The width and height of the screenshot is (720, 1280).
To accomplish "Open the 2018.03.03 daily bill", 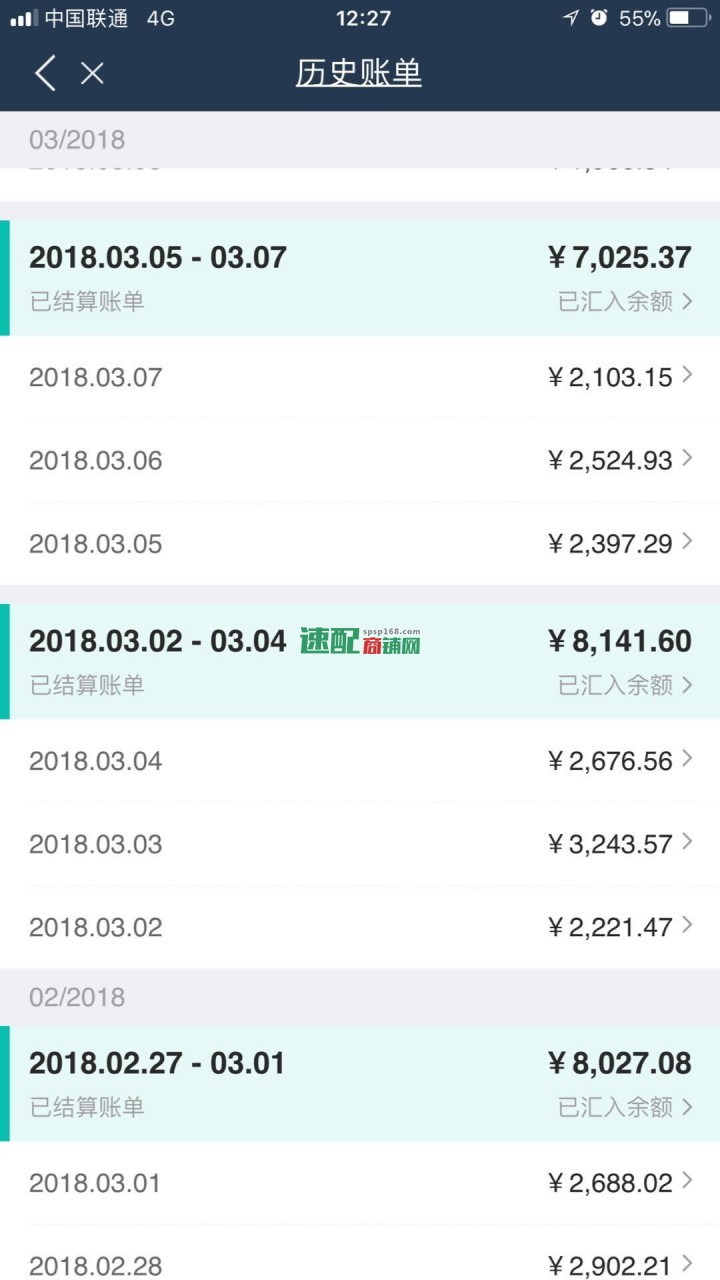I will 360,844.
